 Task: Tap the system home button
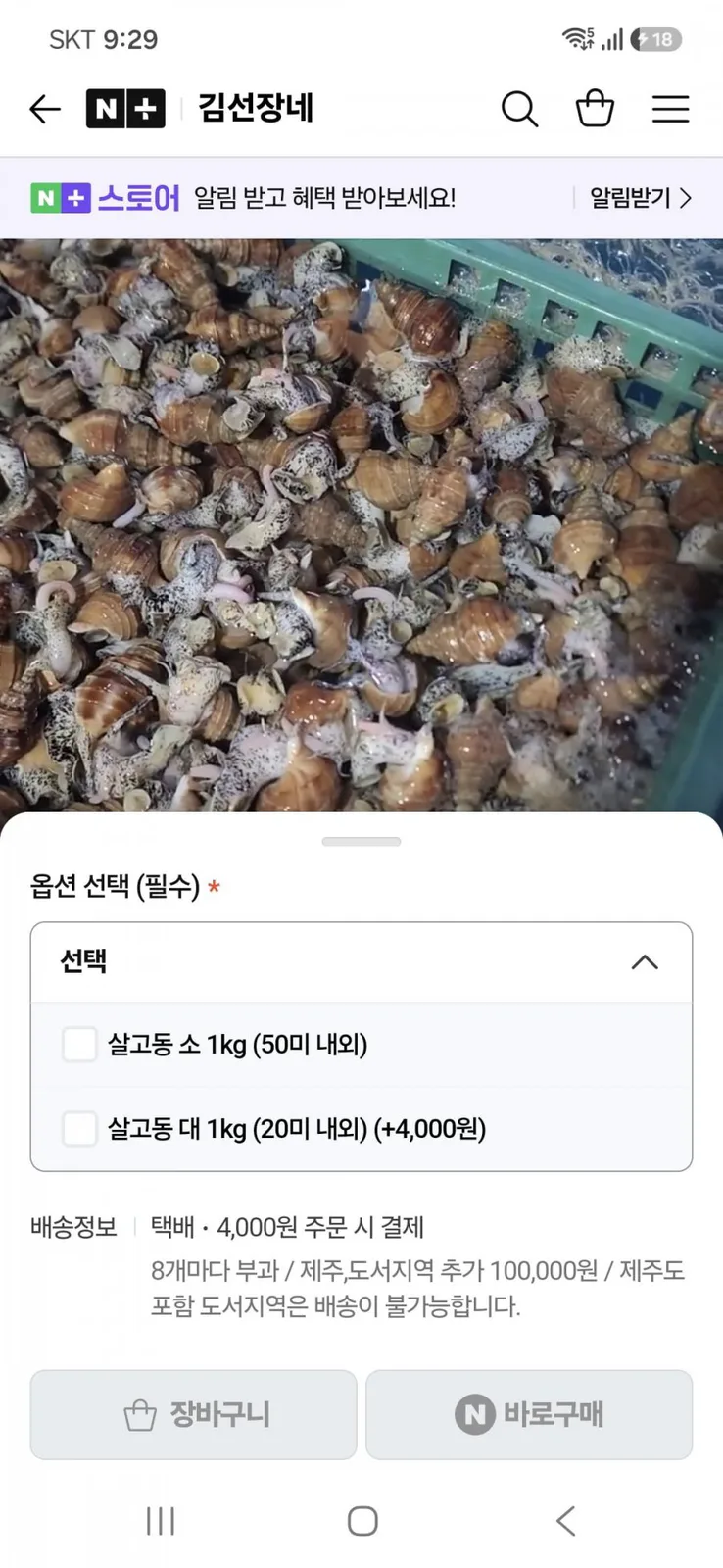click(x=362, y=1521)
